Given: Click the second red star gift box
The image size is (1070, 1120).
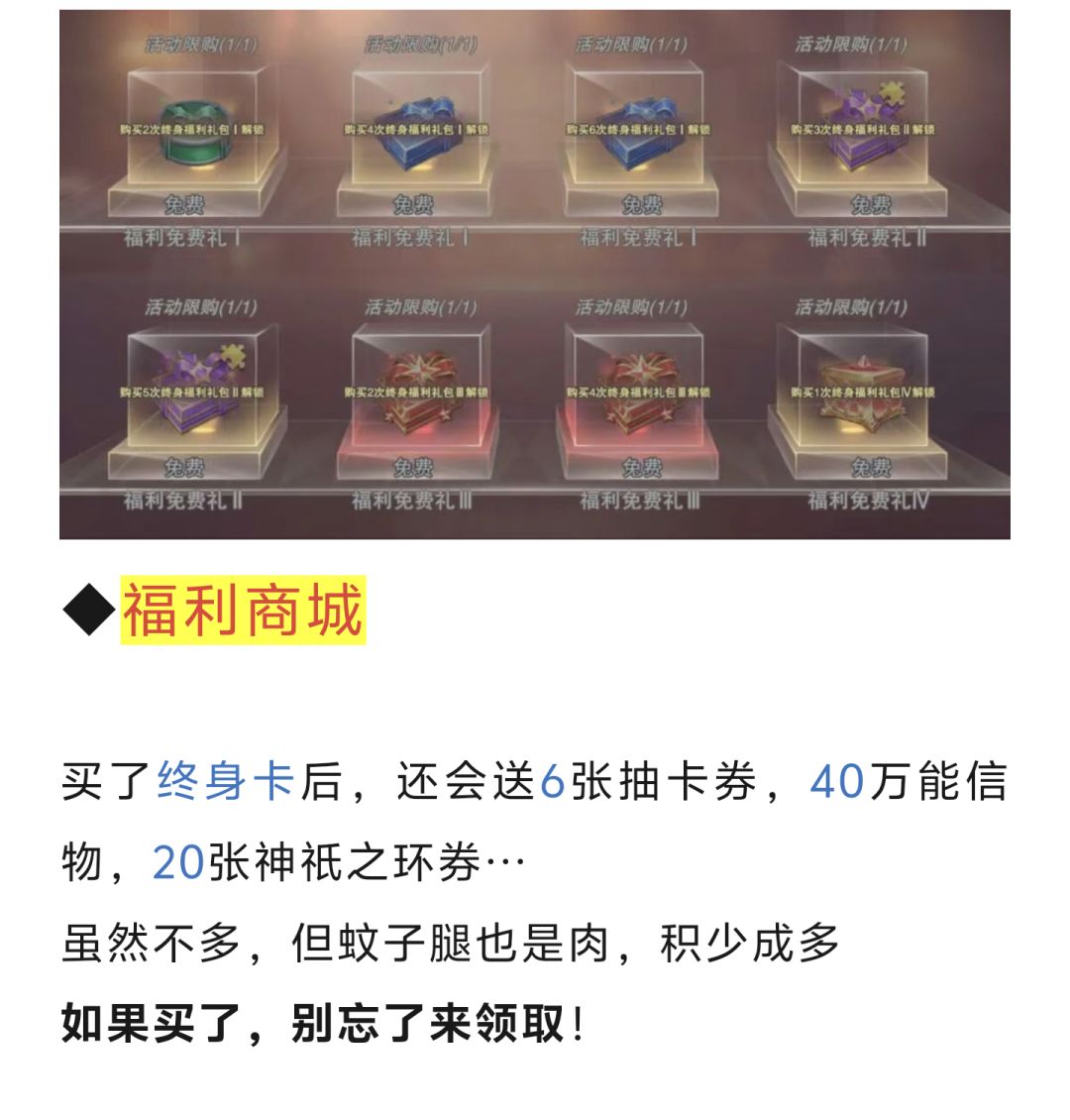Looking at the screenshot, I should click(x=639, y=392).
